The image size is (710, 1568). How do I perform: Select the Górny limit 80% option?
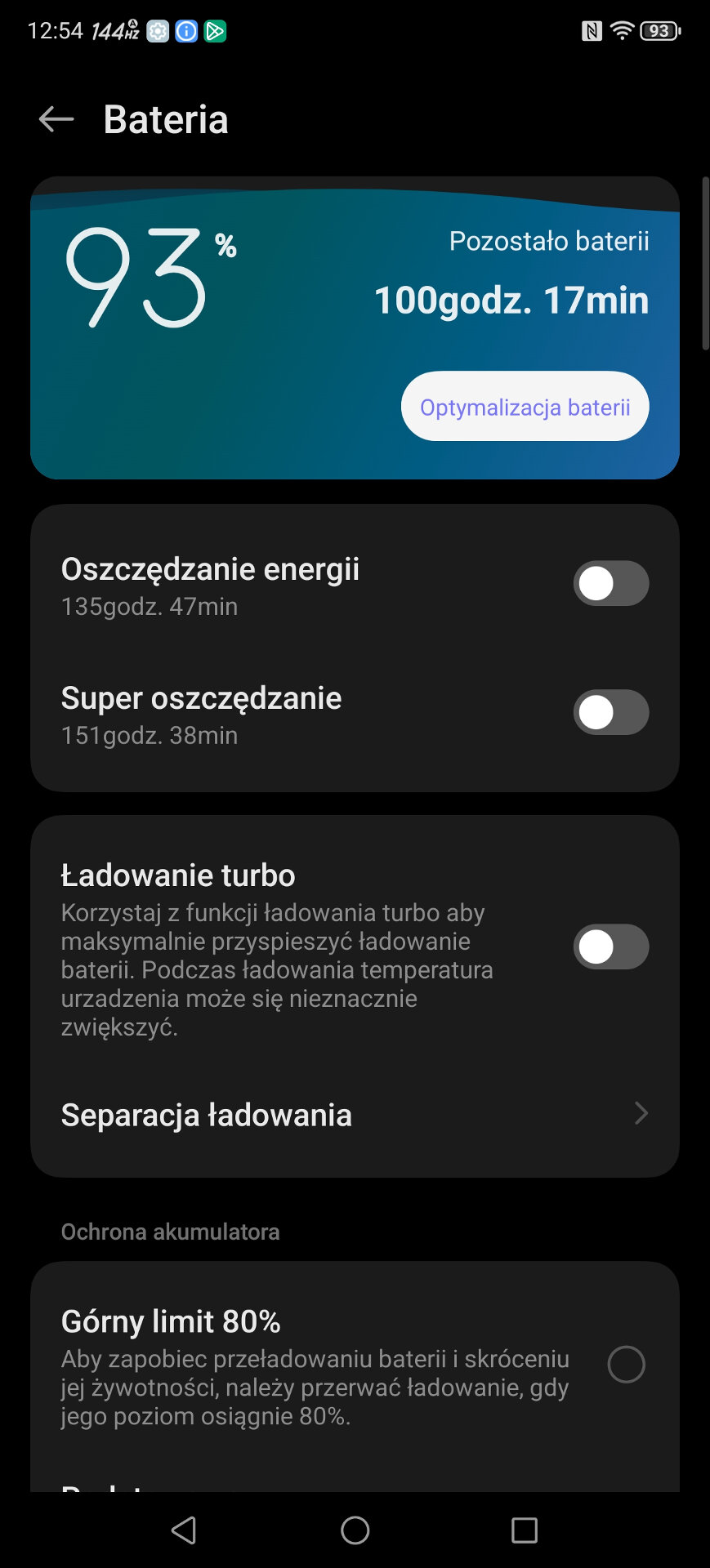click(x=626, y=1365)
